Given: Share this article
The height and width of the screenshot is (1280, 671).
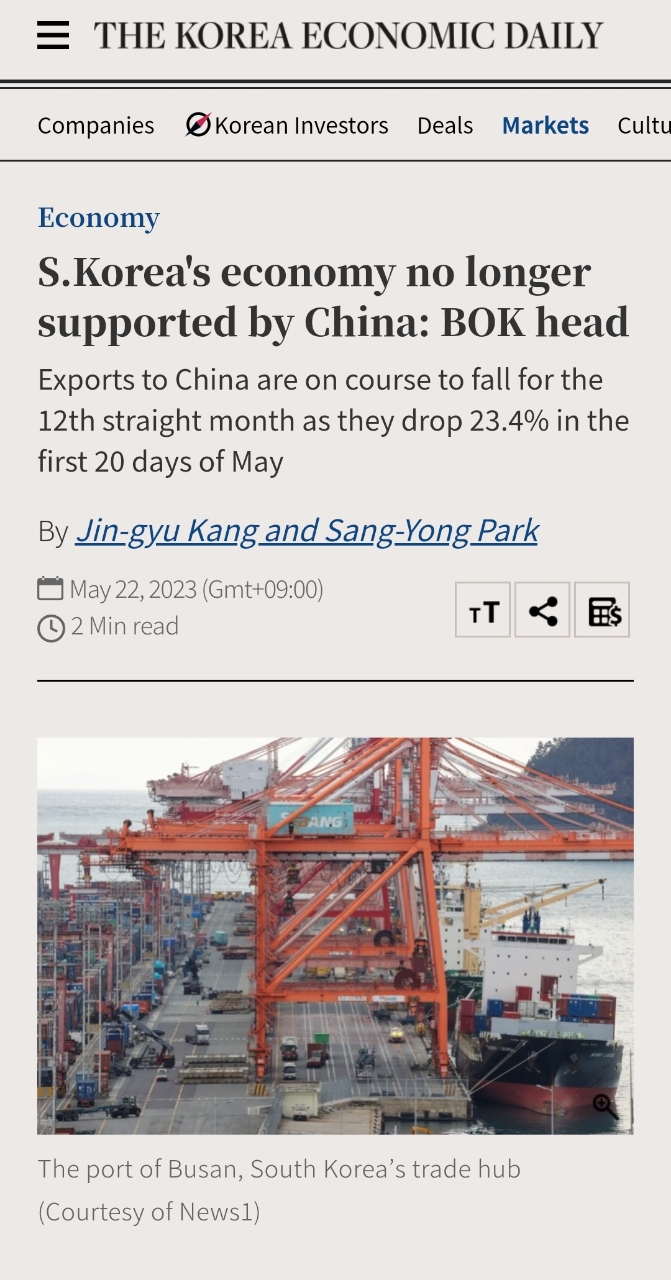Looking at the screenshot, I should [x=542, y=610].
